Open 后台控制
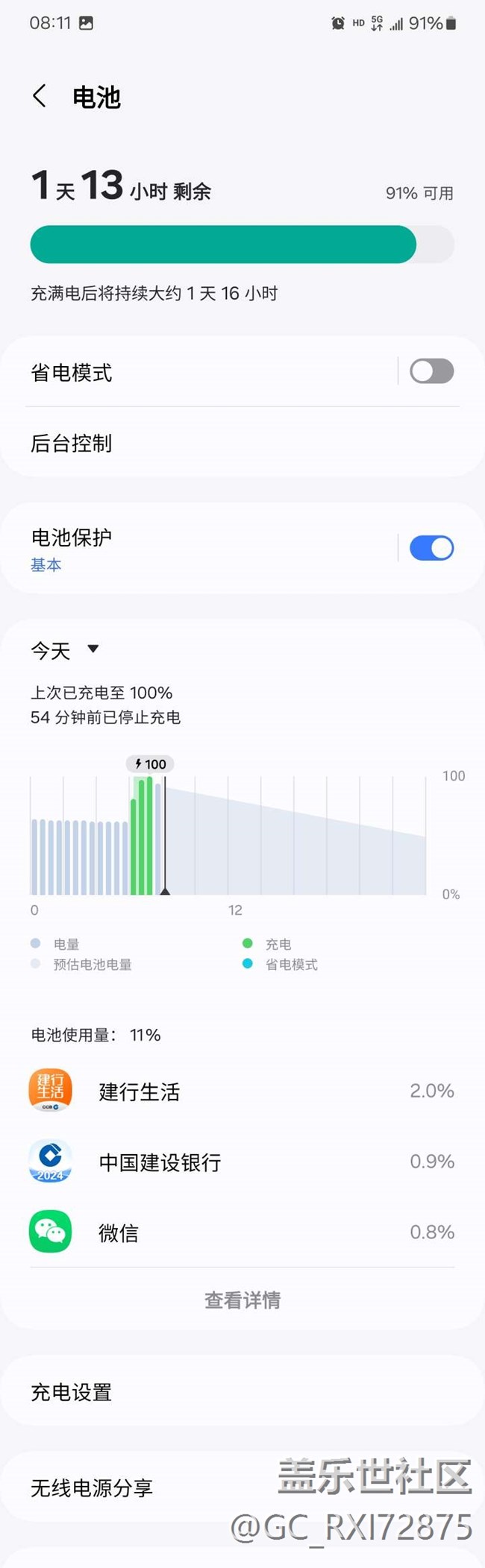This screenshot has width=485, height=1568. click(x=224, y=444)
